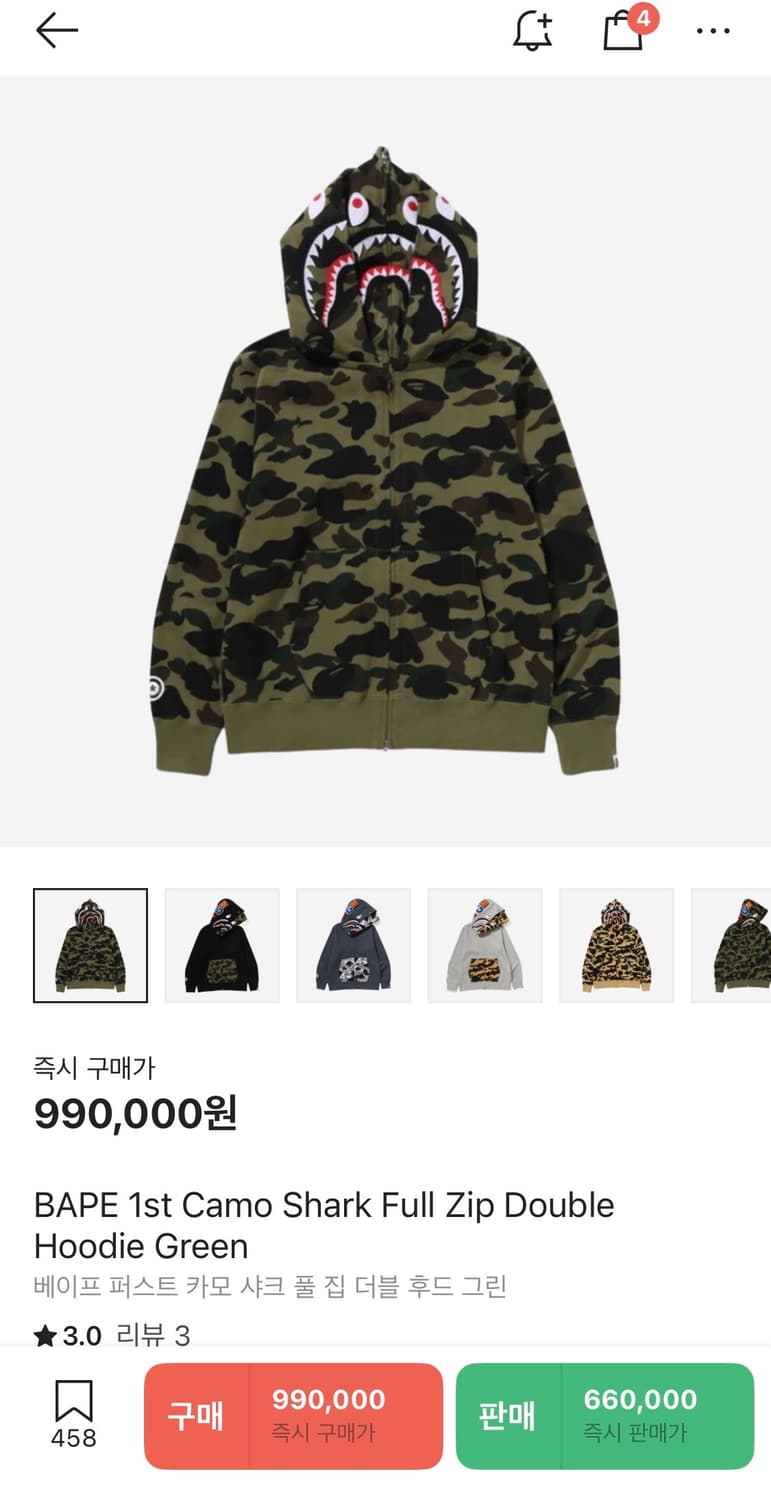Select the green camo hoodie thumbnail
771x1500 pixels.
click(x=90, y=943)
